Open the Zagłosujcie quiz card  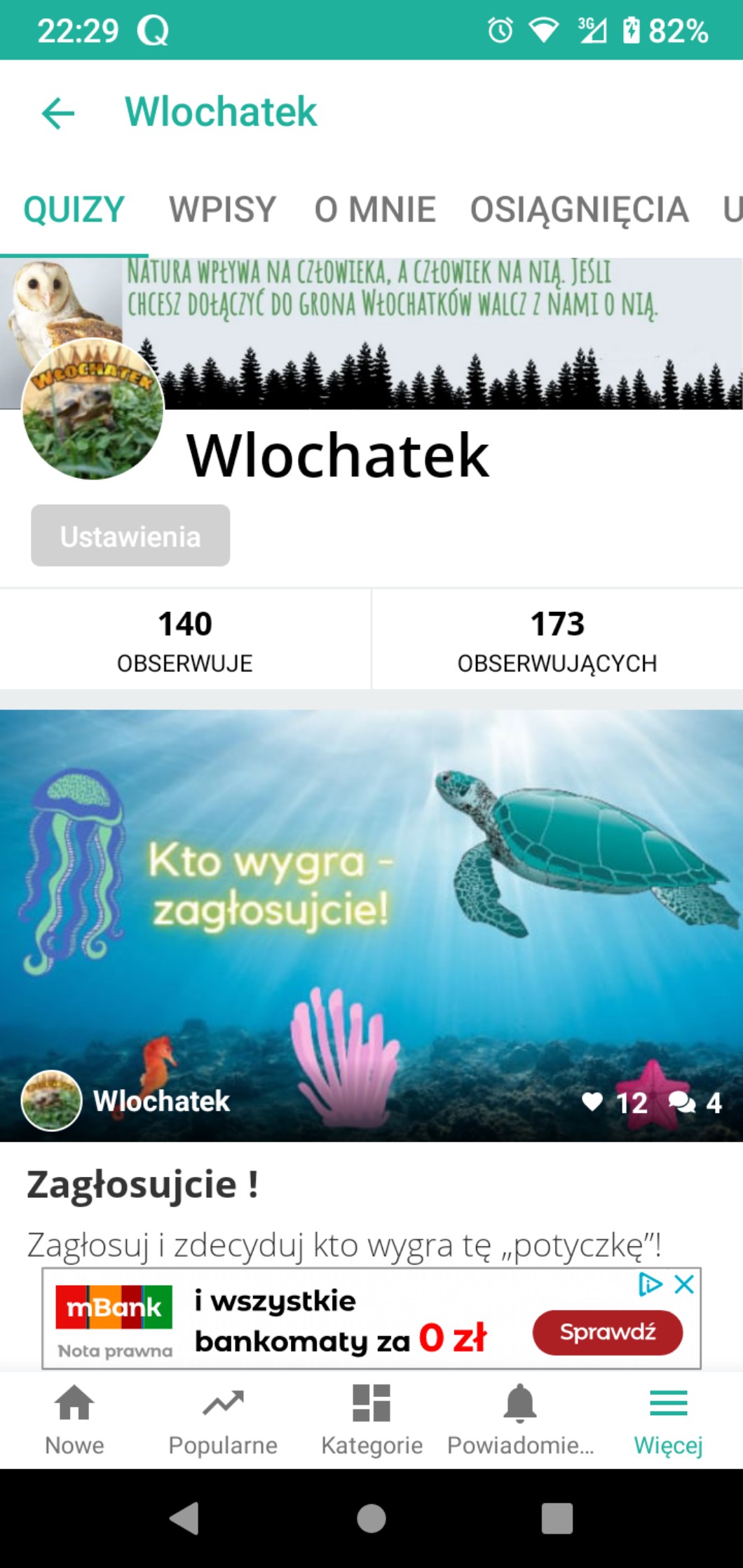tap(371, 925)
